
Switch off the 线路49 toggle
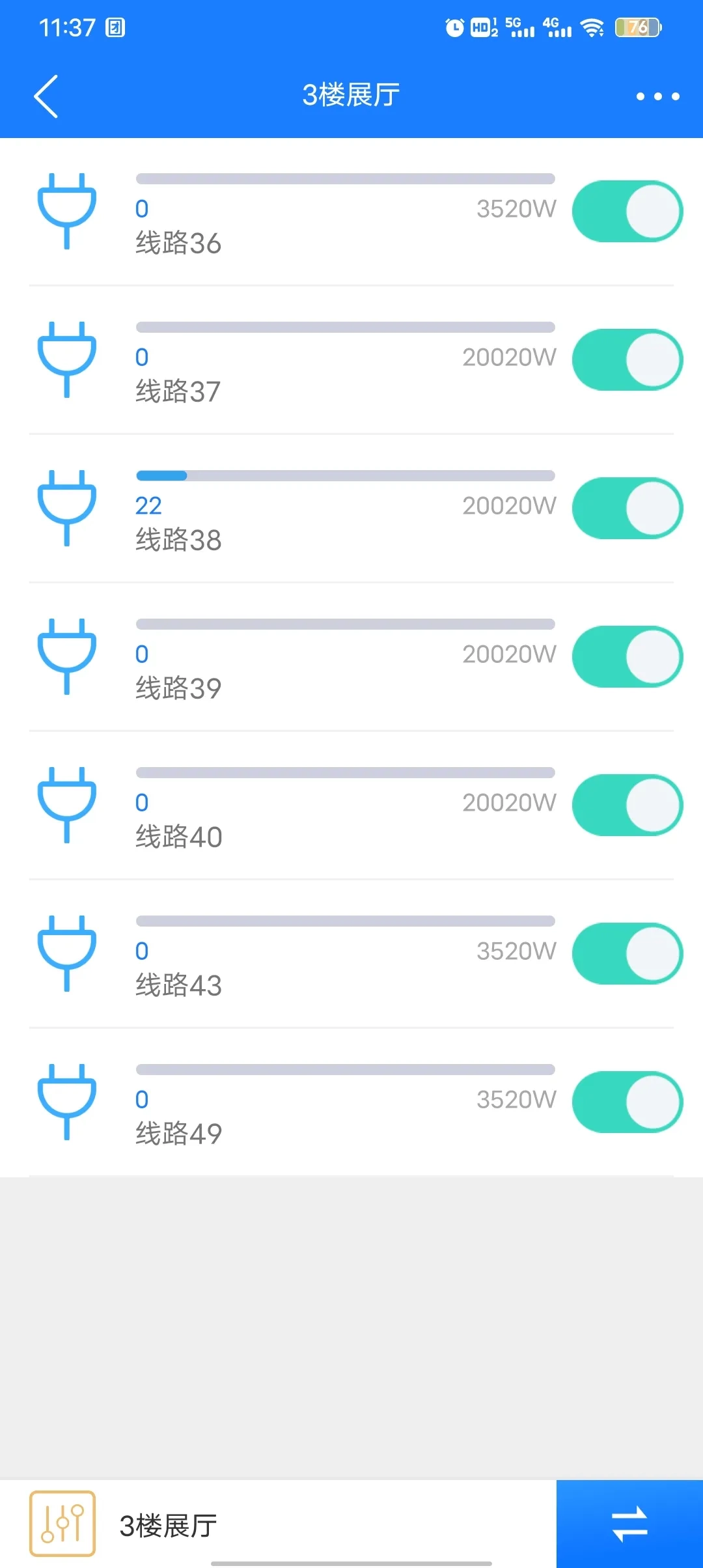pyautogui.click(x=627, y=1102)
